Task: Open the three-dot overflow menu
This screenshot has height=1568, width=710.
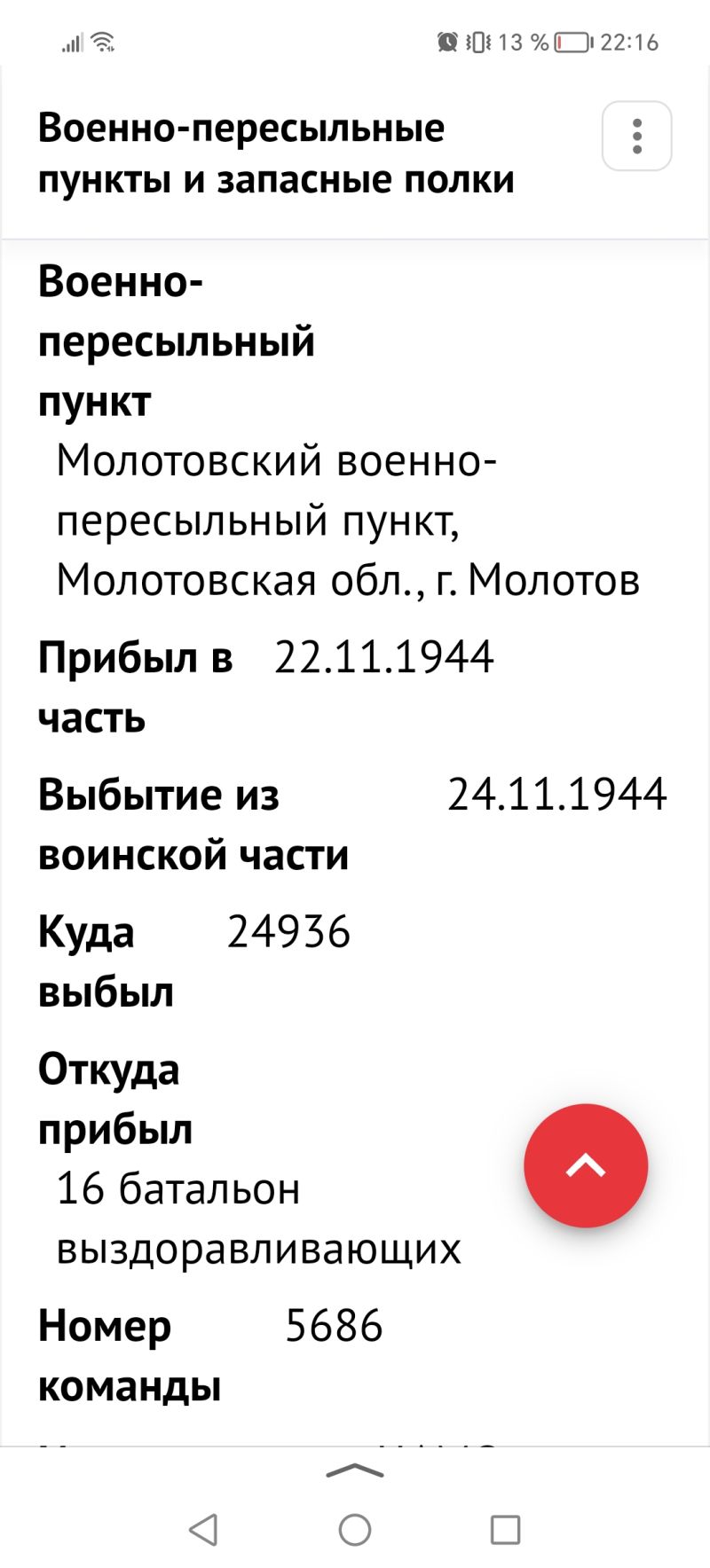Action: 636,136
